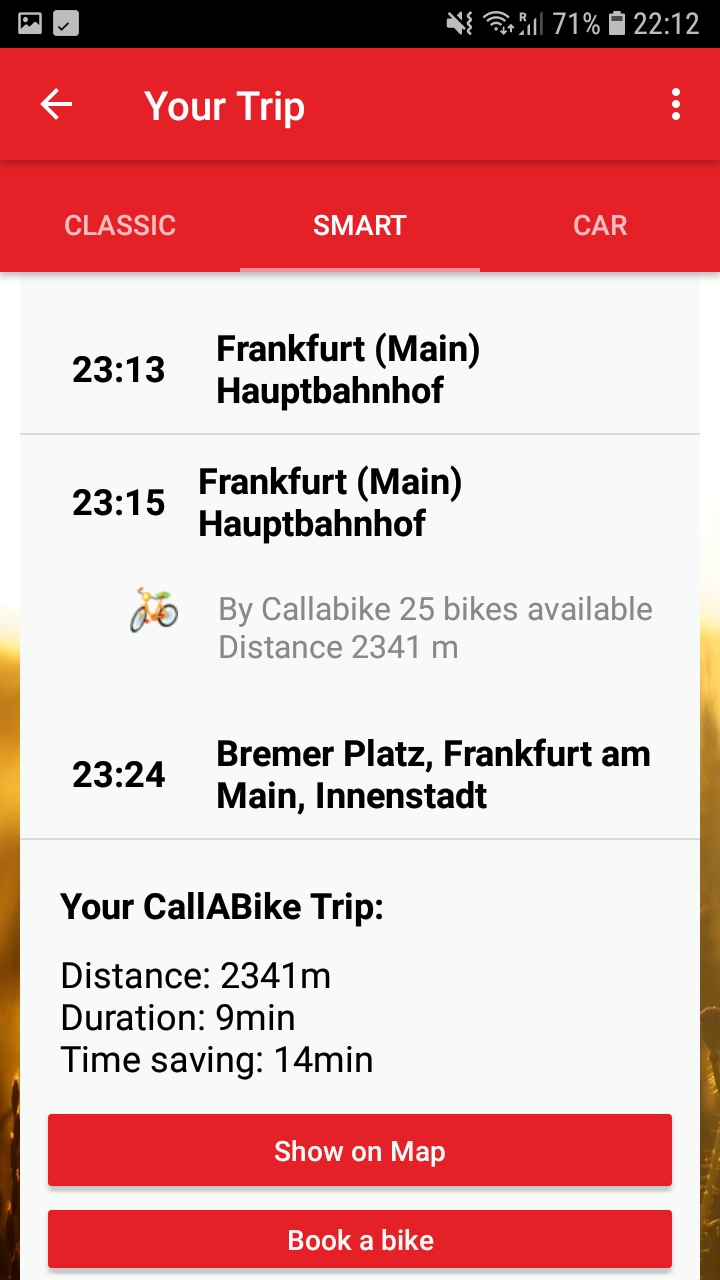Open the overflow menu
This screenshot has height=1280, width=720.
pos(676,104)
